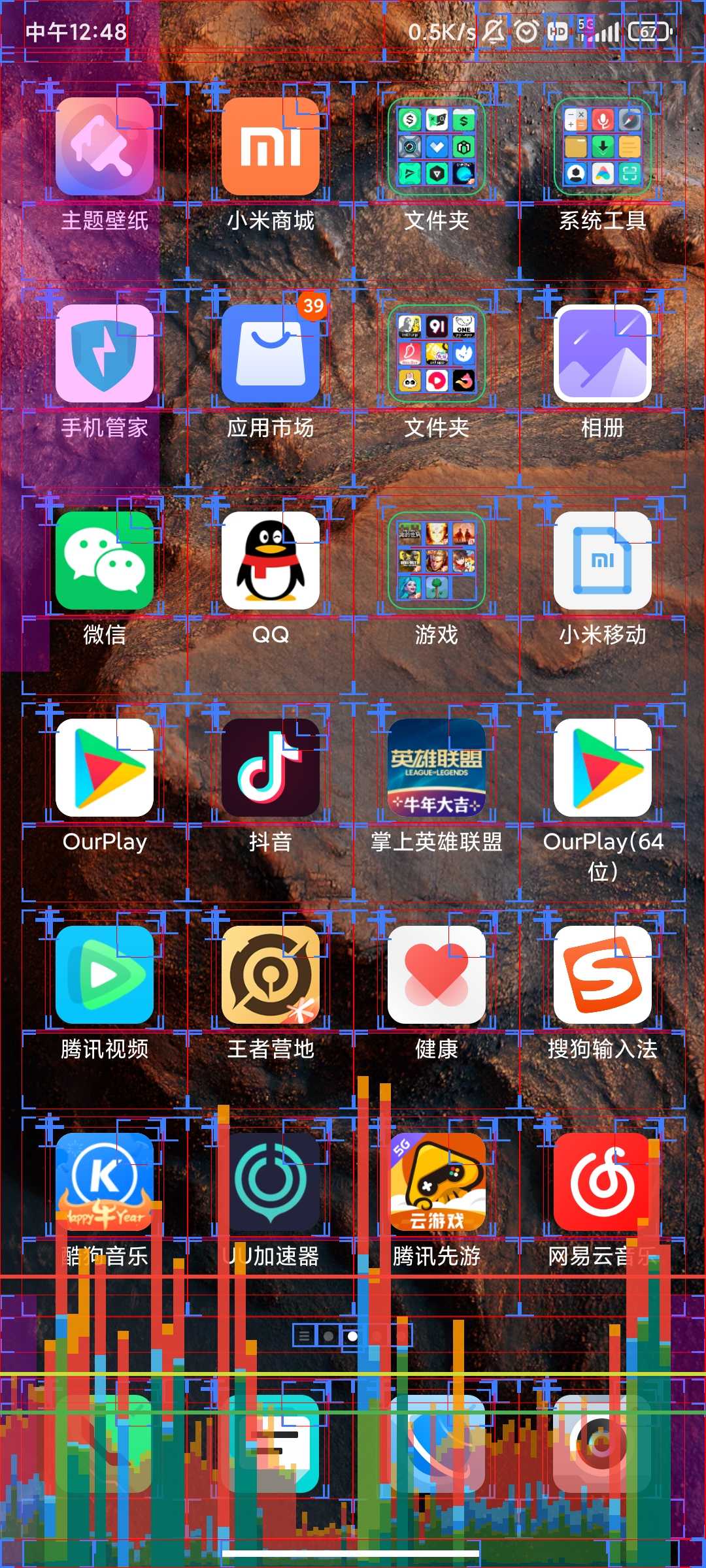Viewport: 706px width, 1568px height.
Task: Open the 游戏 games folder
Action: coord(437,561)
